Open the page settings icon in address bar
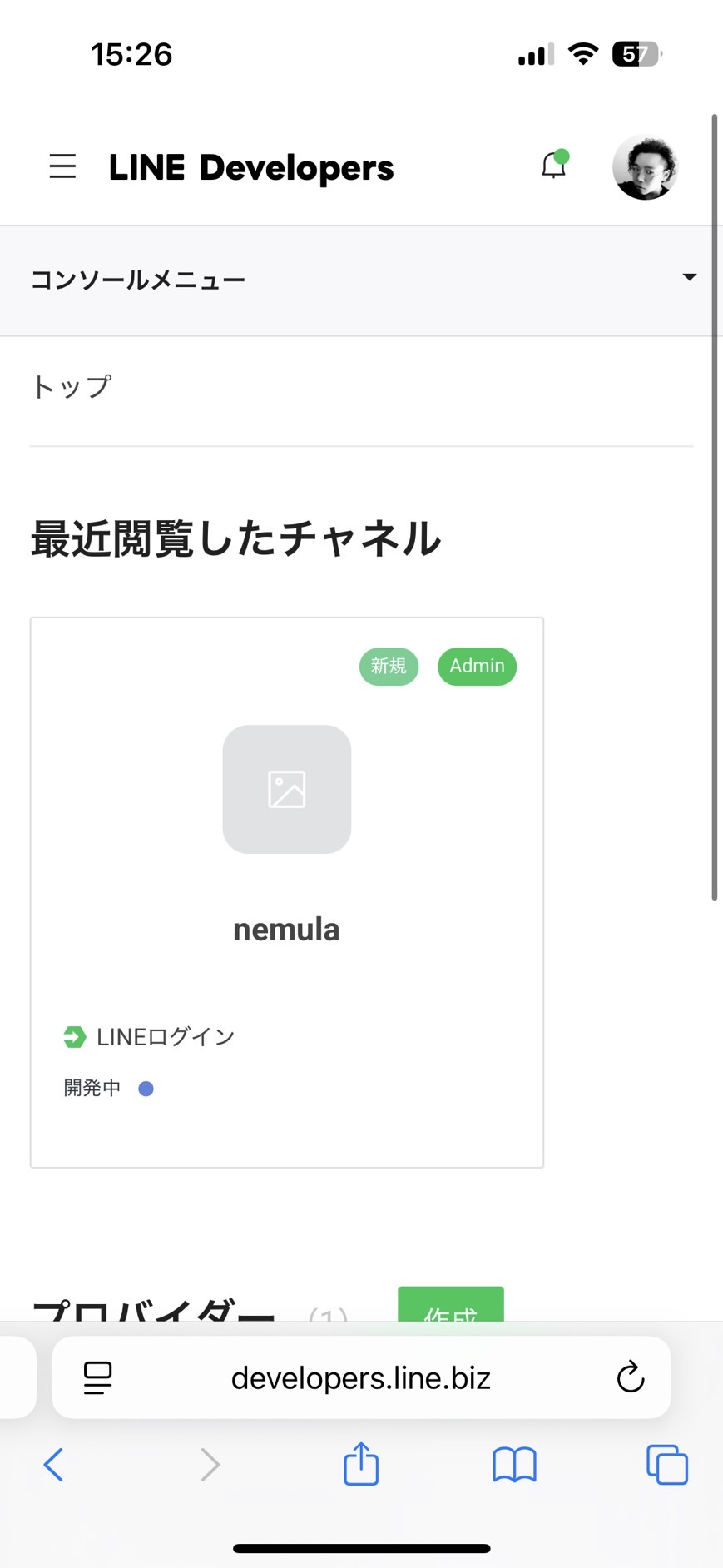723x1568 pixels. [98, 1378]
